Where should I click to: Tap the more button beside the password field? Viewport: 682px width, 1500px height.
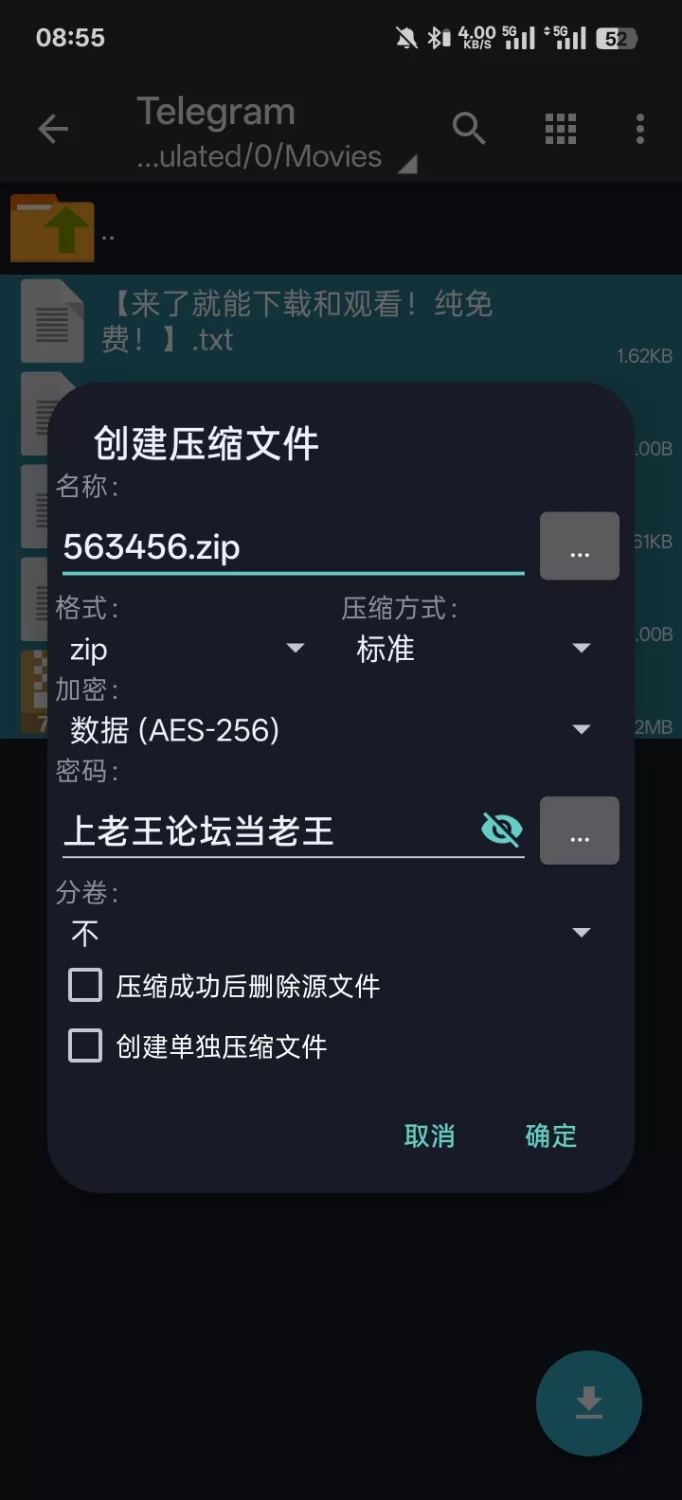[580, 830]
